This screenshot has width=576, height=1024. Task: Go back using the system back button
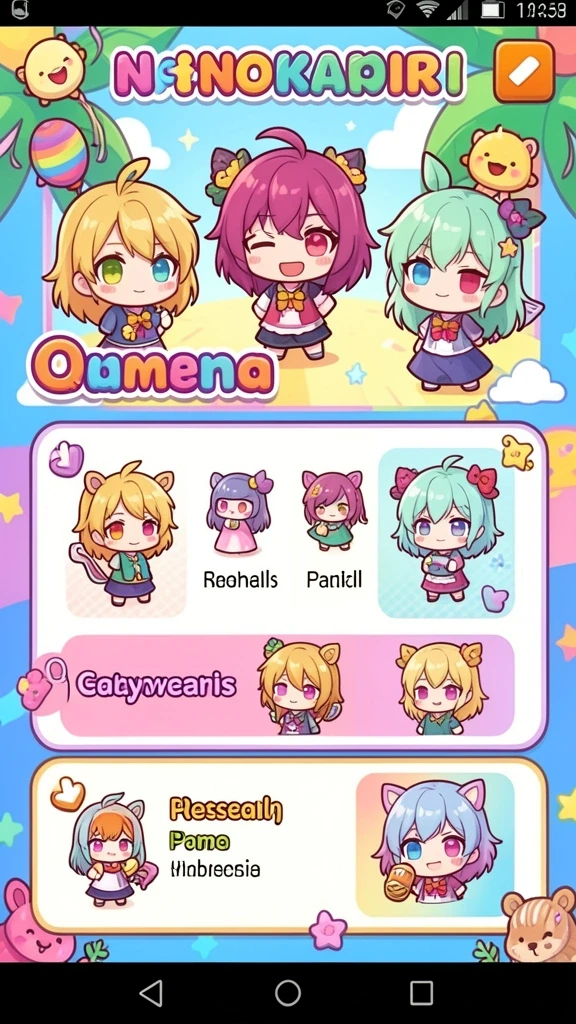152,993
